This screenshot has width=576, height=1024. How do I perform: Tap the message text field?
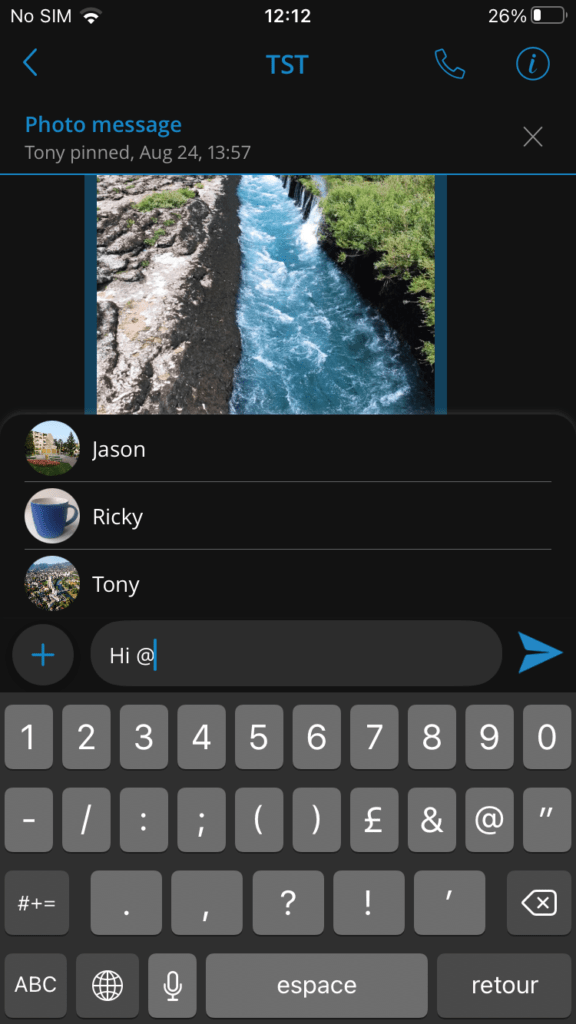(x=296, y=654)
